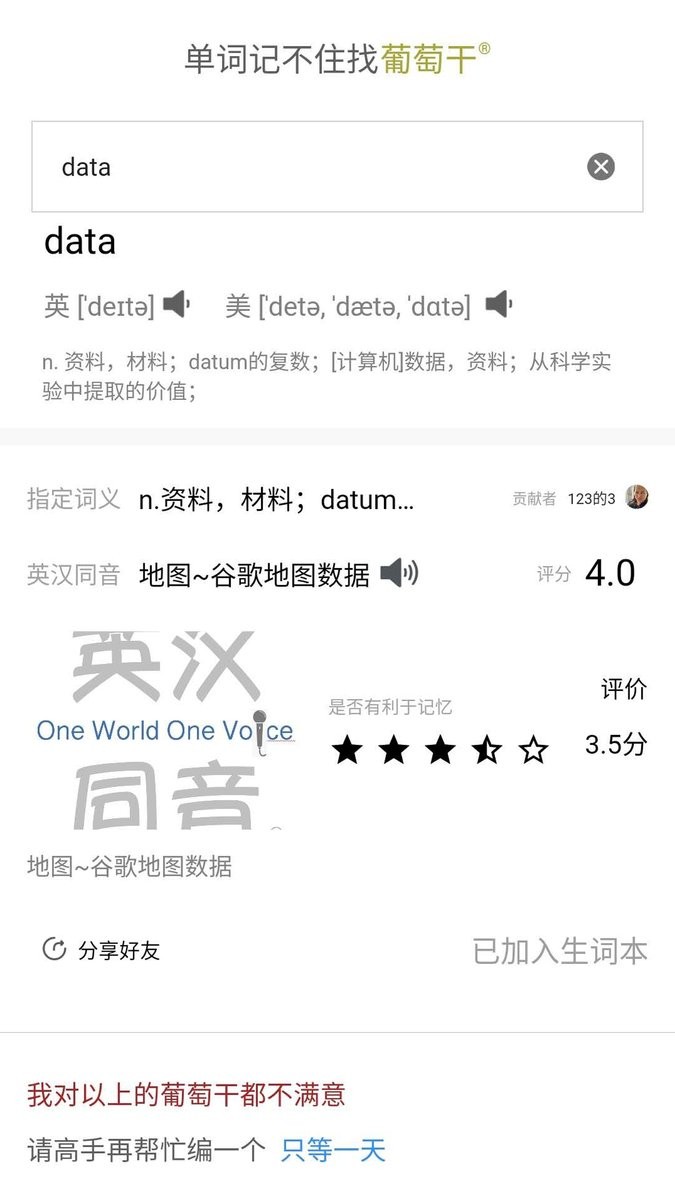Play the British pronunciation audio
The height and width of the screenshot is (1200, 675).
[177, 304]
